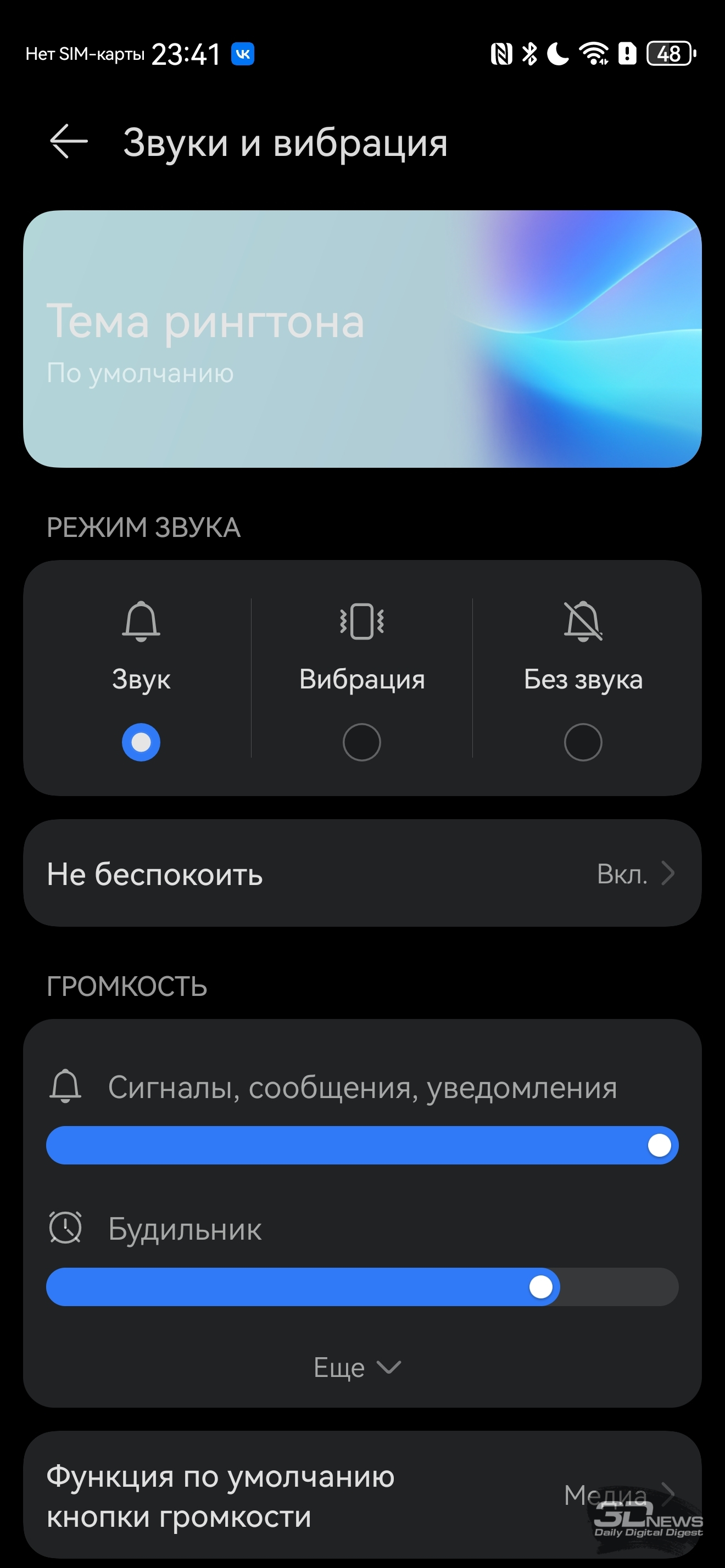Open Функция по умолчанию кнопки громкости
The image size is (725, 1568).
click(x=362, y=1495)
